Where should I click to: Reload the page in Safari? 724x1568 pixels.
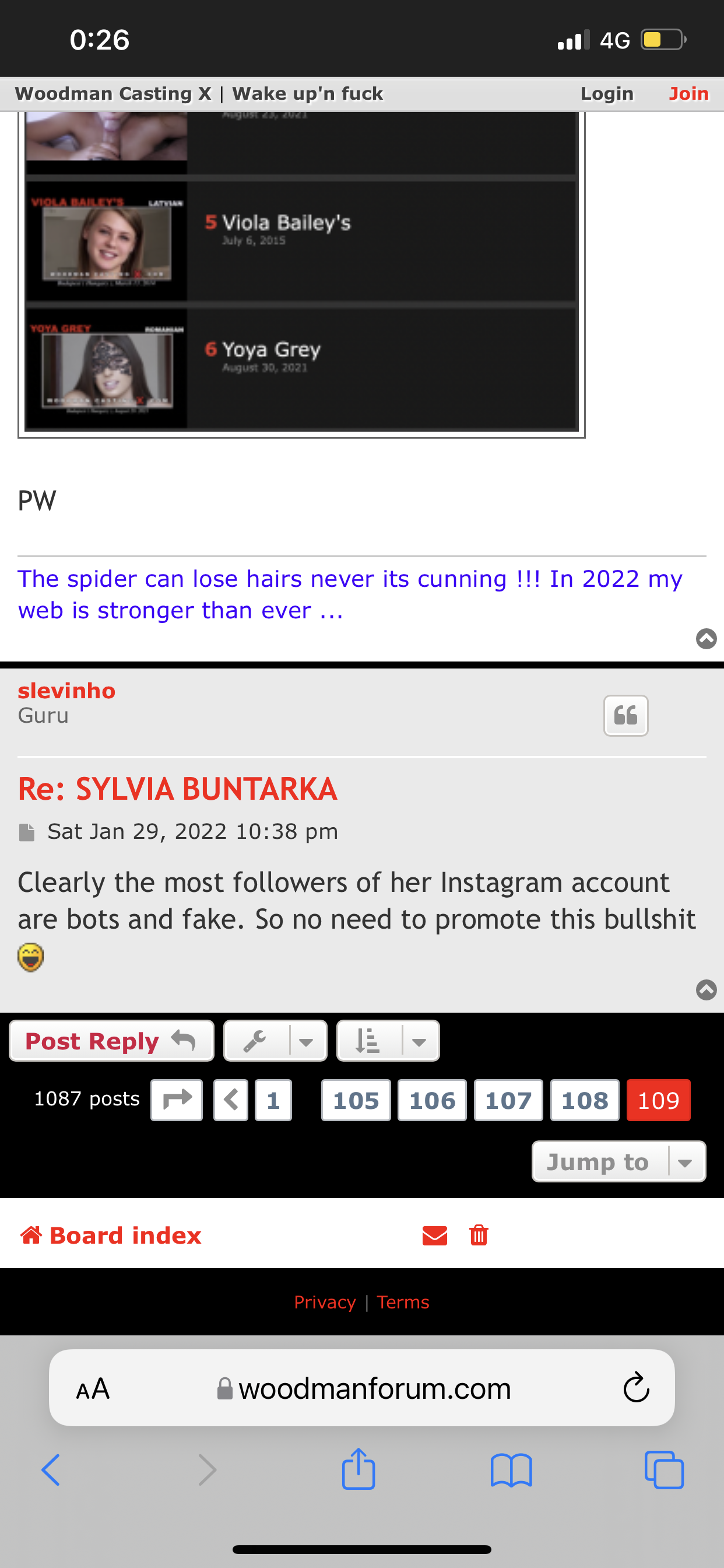pyautogui.click(x=636, y=1388)
